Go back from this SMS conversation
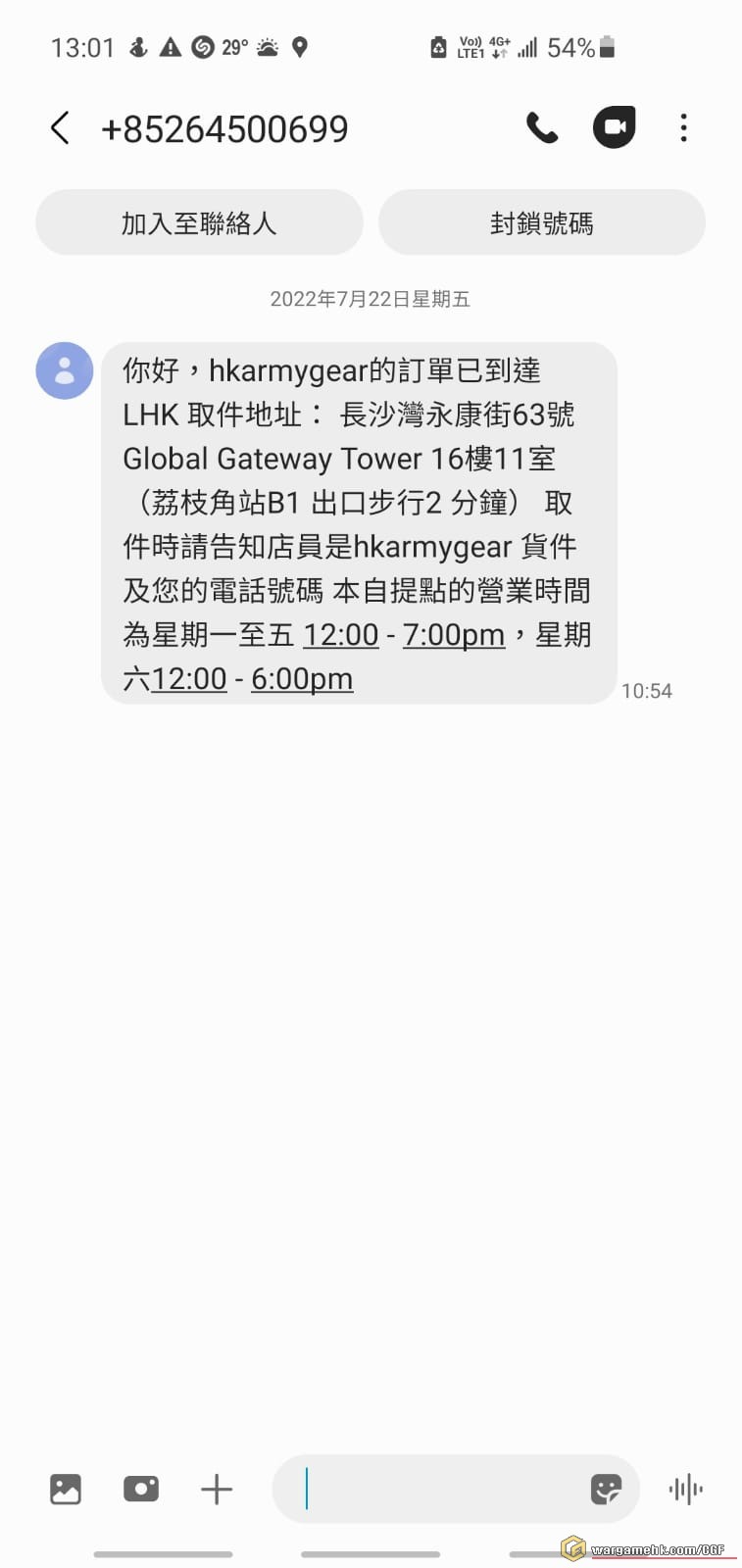The width and height of the screenshot is (742, 1568). (x=61, y=128)
